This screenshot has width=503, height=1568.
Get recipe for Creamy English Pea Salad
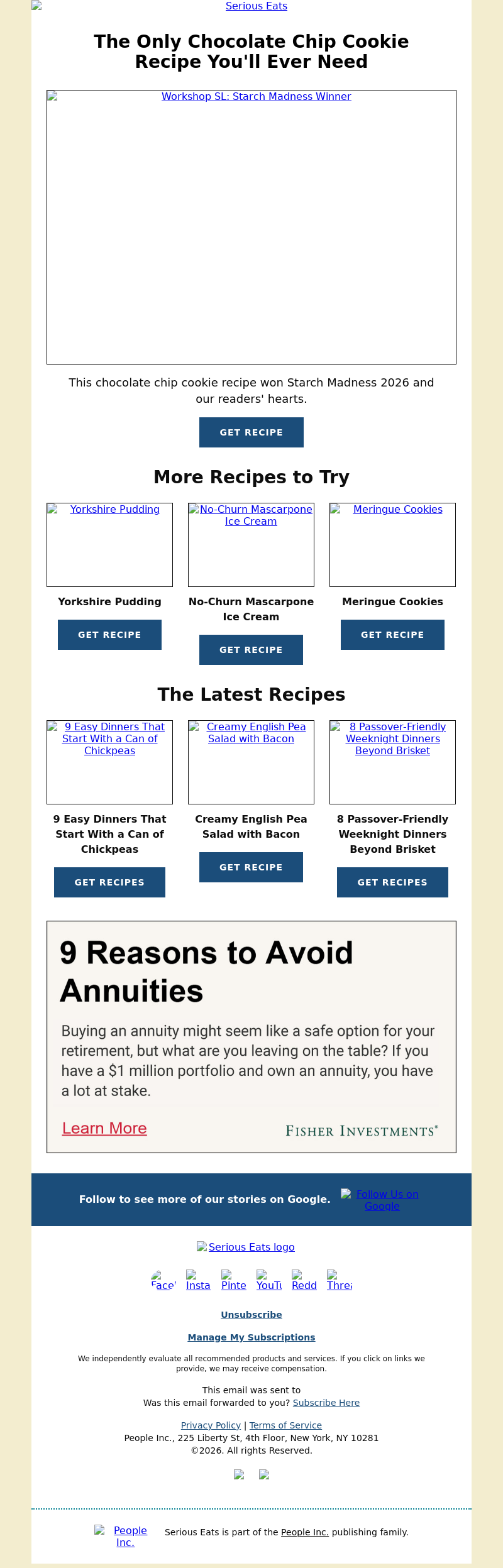(251, 867)
